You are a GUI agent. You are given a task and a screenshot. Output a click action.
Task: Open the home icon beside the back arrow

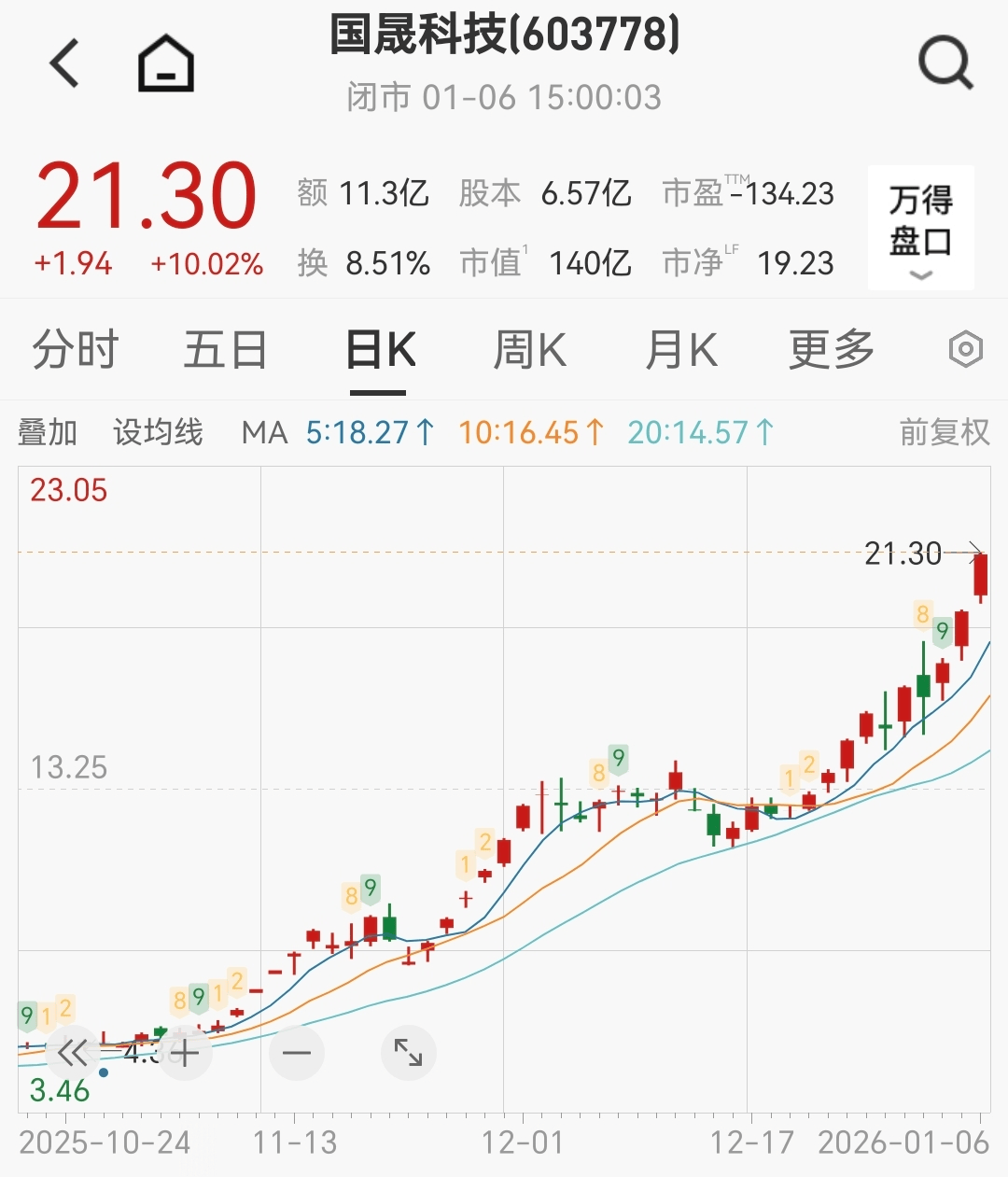click(166, 63)
